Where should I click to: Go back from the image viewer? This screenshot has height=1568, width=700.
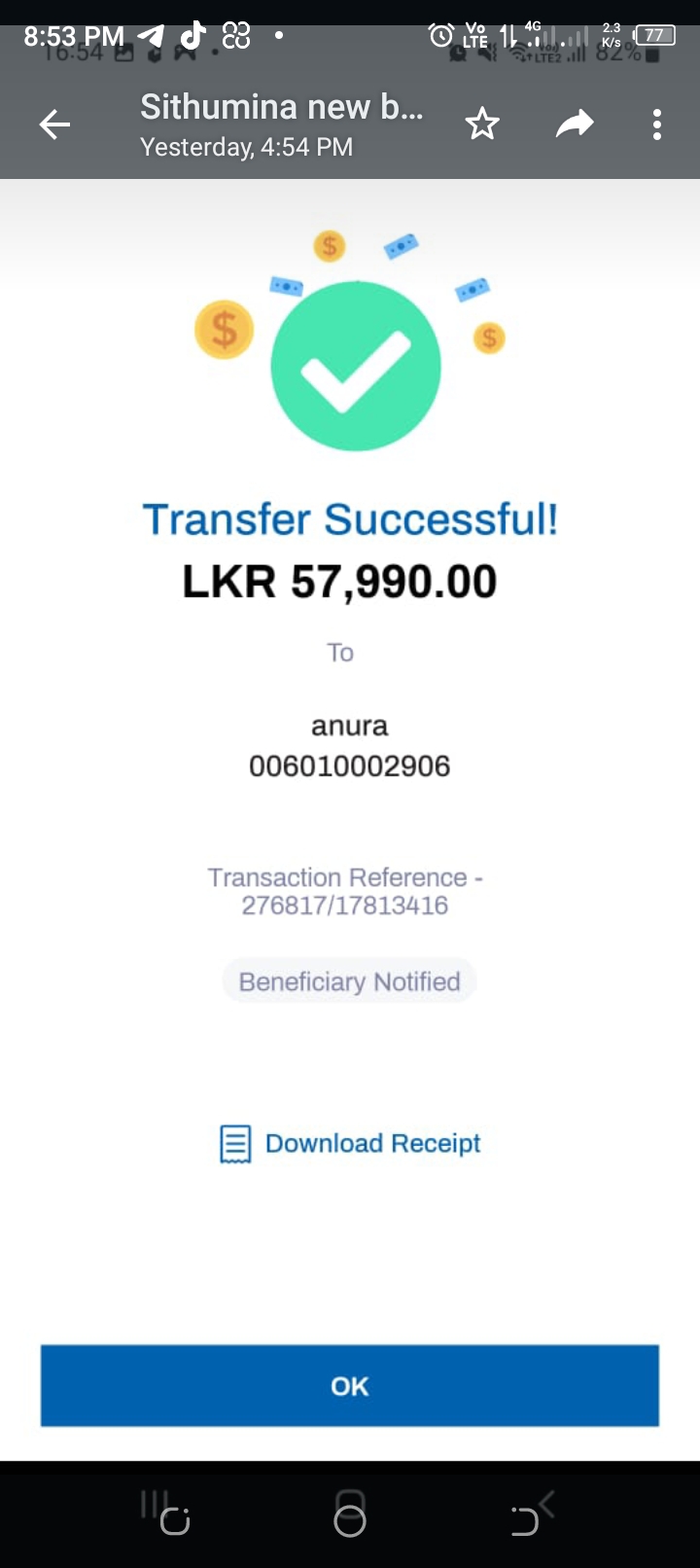(x=54, y=125)
